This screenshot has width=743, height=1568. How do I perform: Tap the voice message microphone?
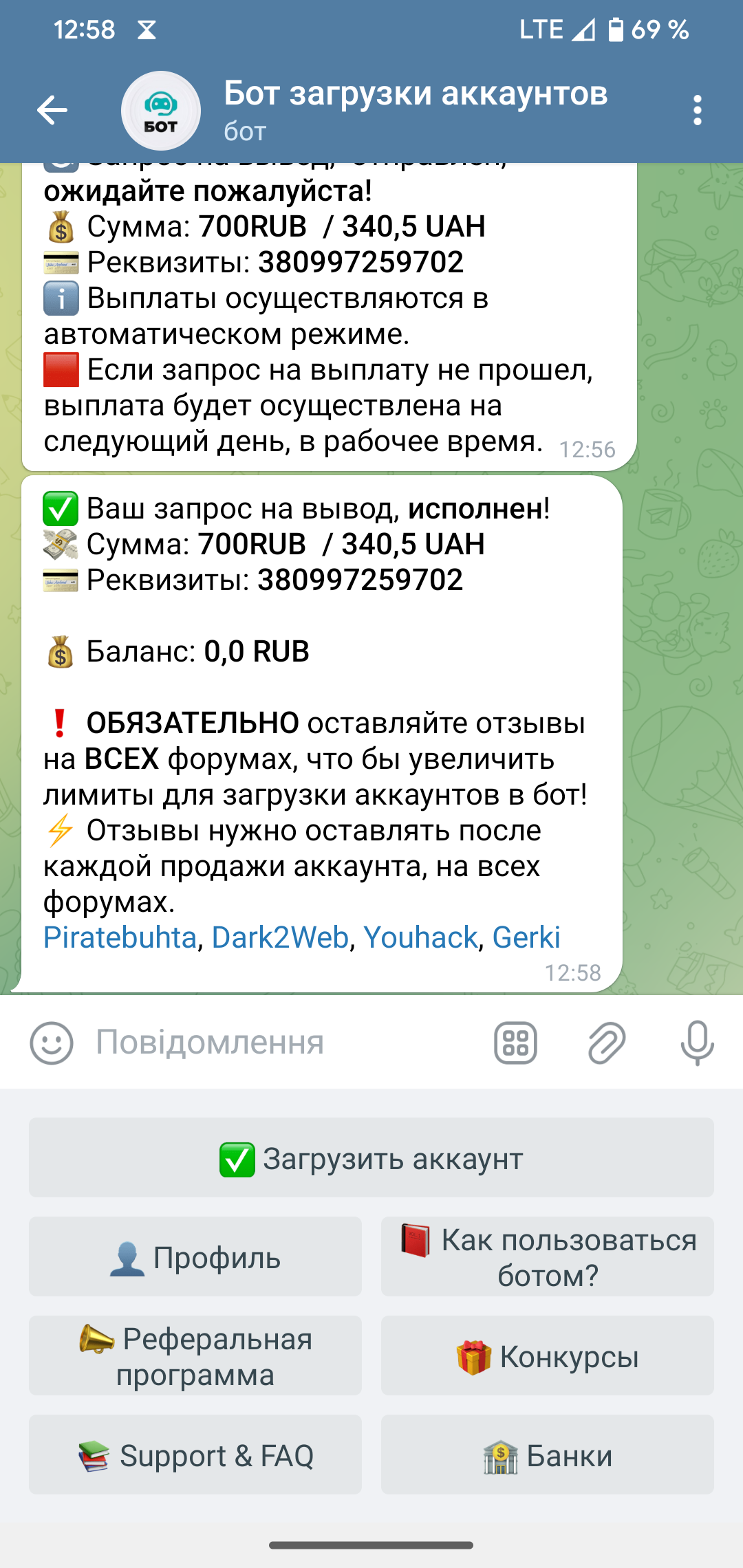click(697, 1043)
